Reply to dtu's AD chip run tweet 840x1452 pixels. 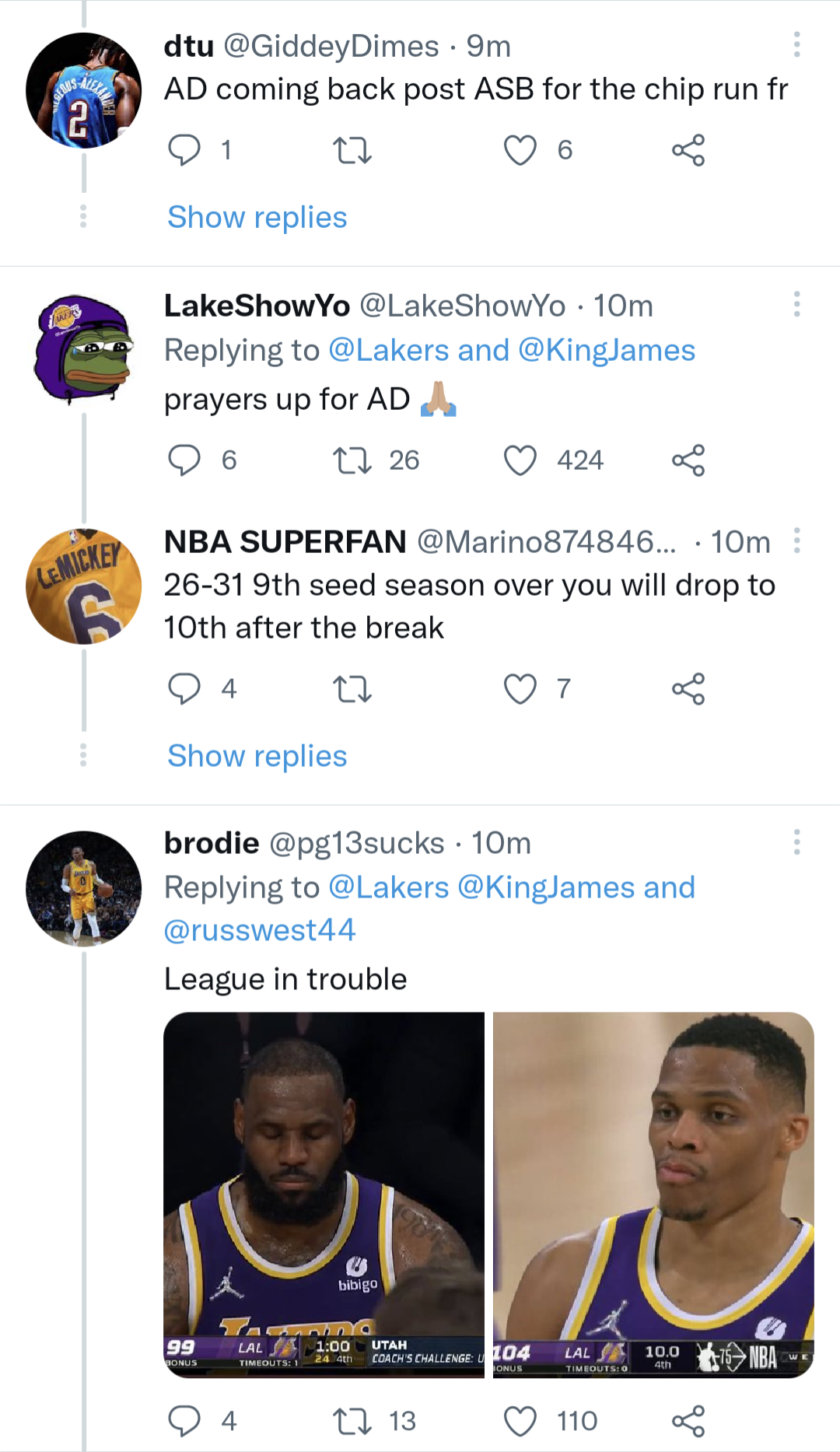[185, 150]
